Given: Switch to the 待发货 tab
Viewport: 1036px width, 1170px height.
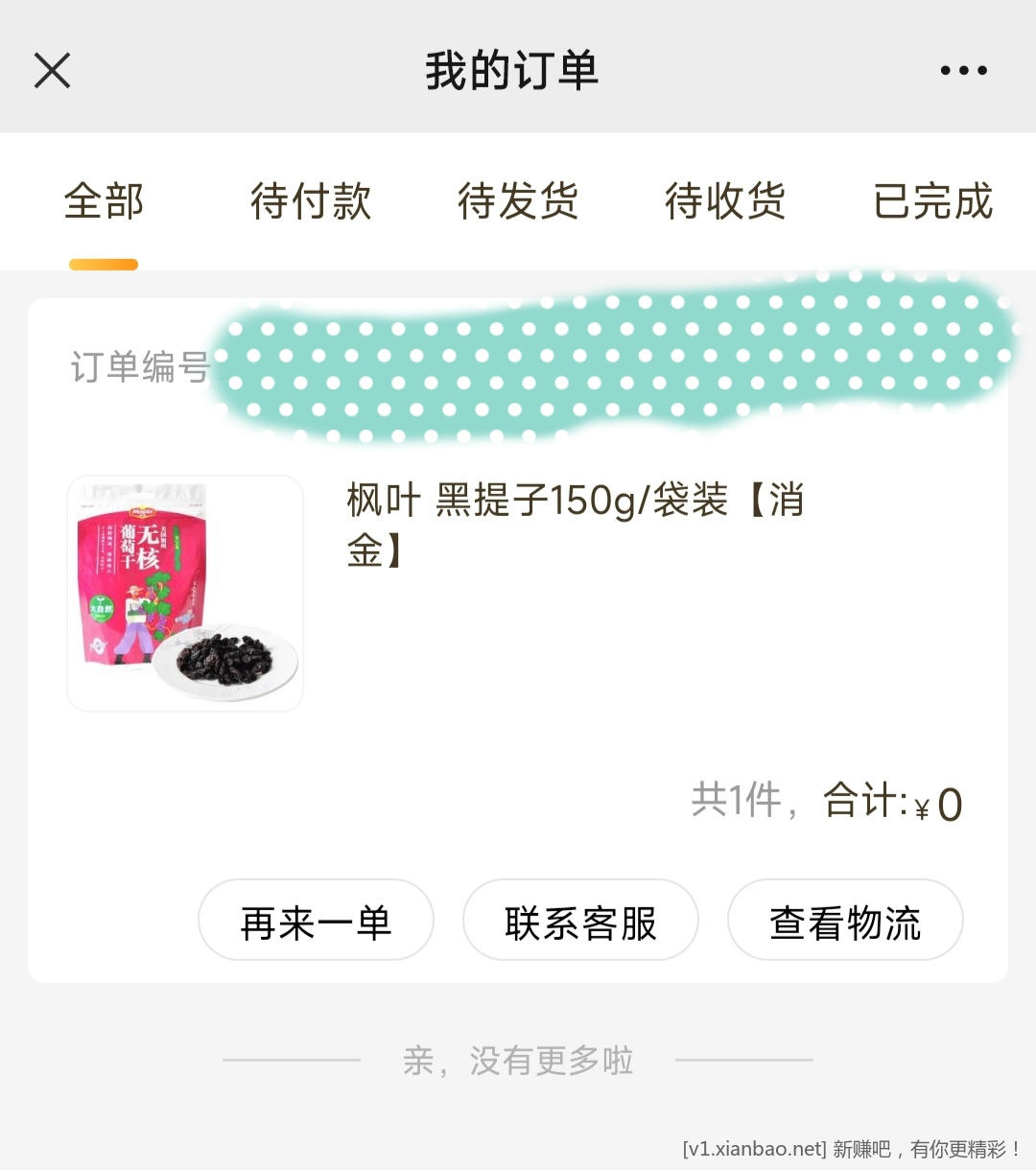Looking at the screenshot, I should click(518, 202).
